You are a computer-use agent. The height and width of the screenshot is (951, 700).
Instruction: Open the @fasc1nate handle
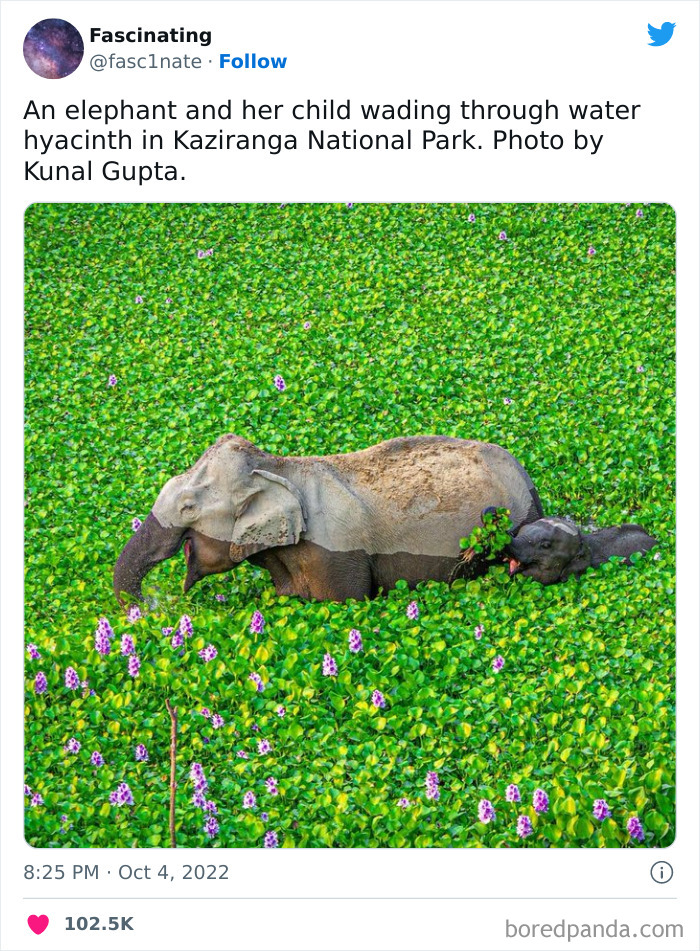(145, 62)
